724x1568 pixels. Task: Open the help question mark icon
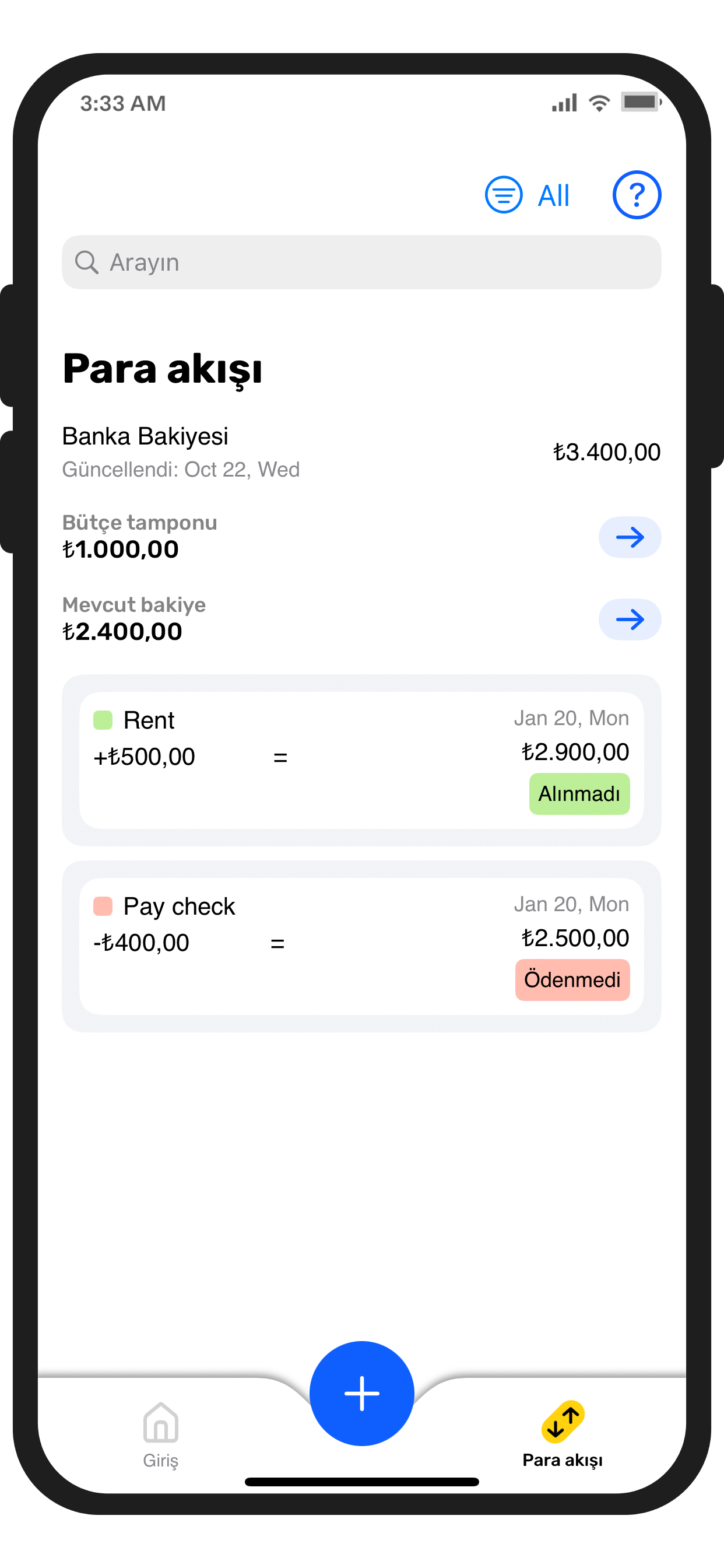point(636,195)
